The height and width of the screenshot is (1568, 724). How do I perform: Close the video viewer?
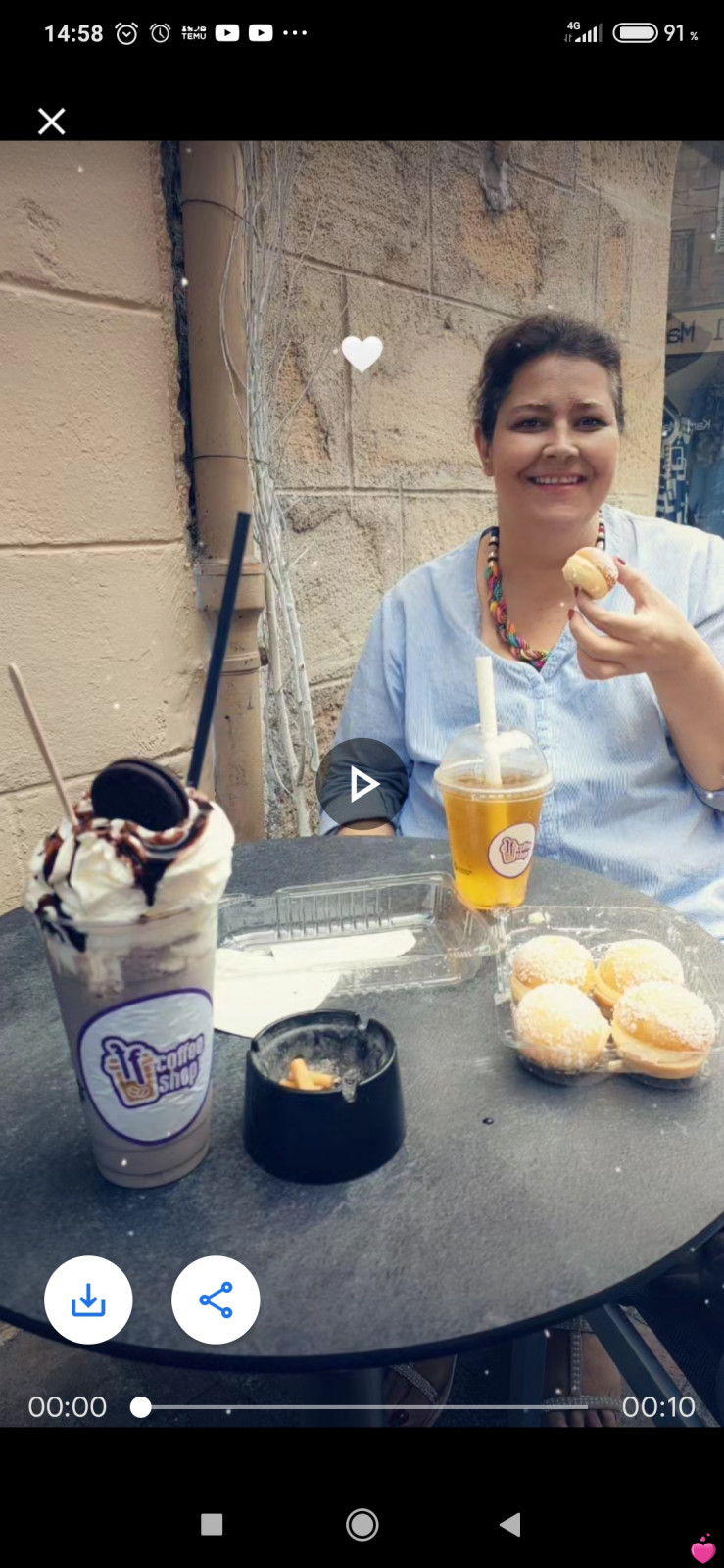click(51, 122)
